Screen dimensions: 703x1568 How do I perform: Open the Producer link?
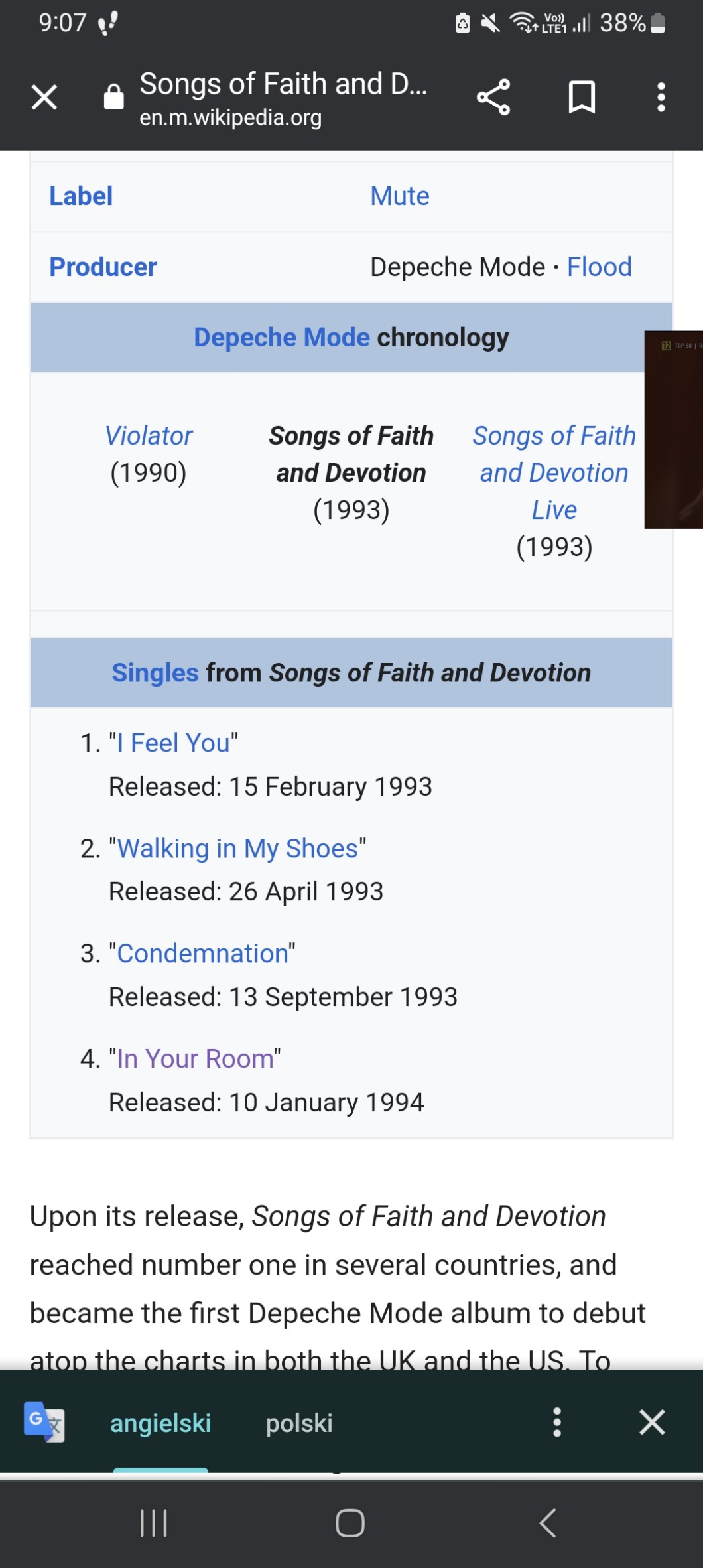click(103, 267)
